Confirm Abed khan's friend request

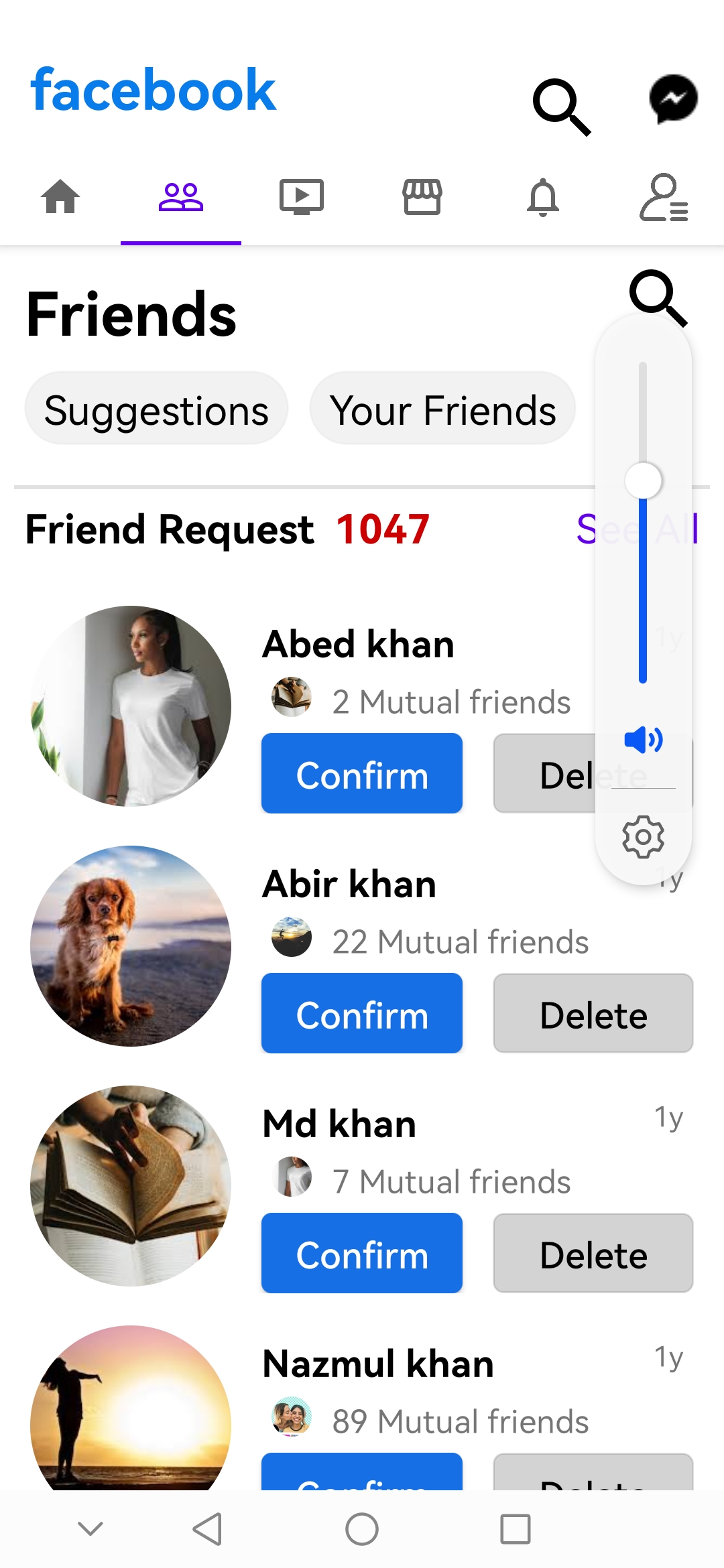pos(361,773)
